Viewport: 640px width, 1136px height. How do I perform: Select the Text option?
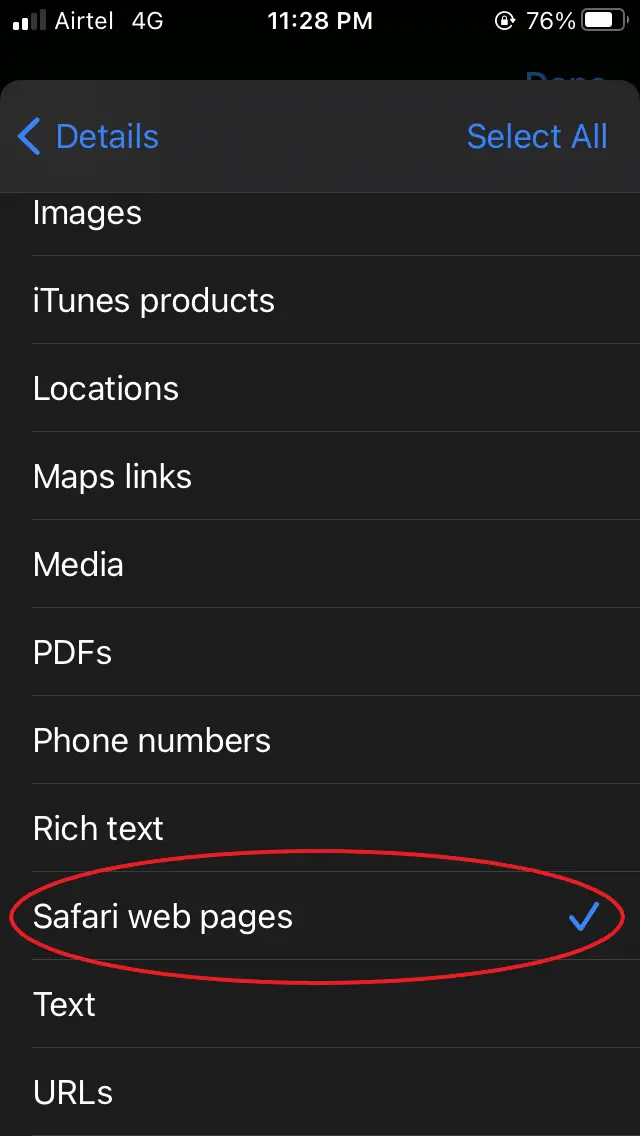(320, 1003)
